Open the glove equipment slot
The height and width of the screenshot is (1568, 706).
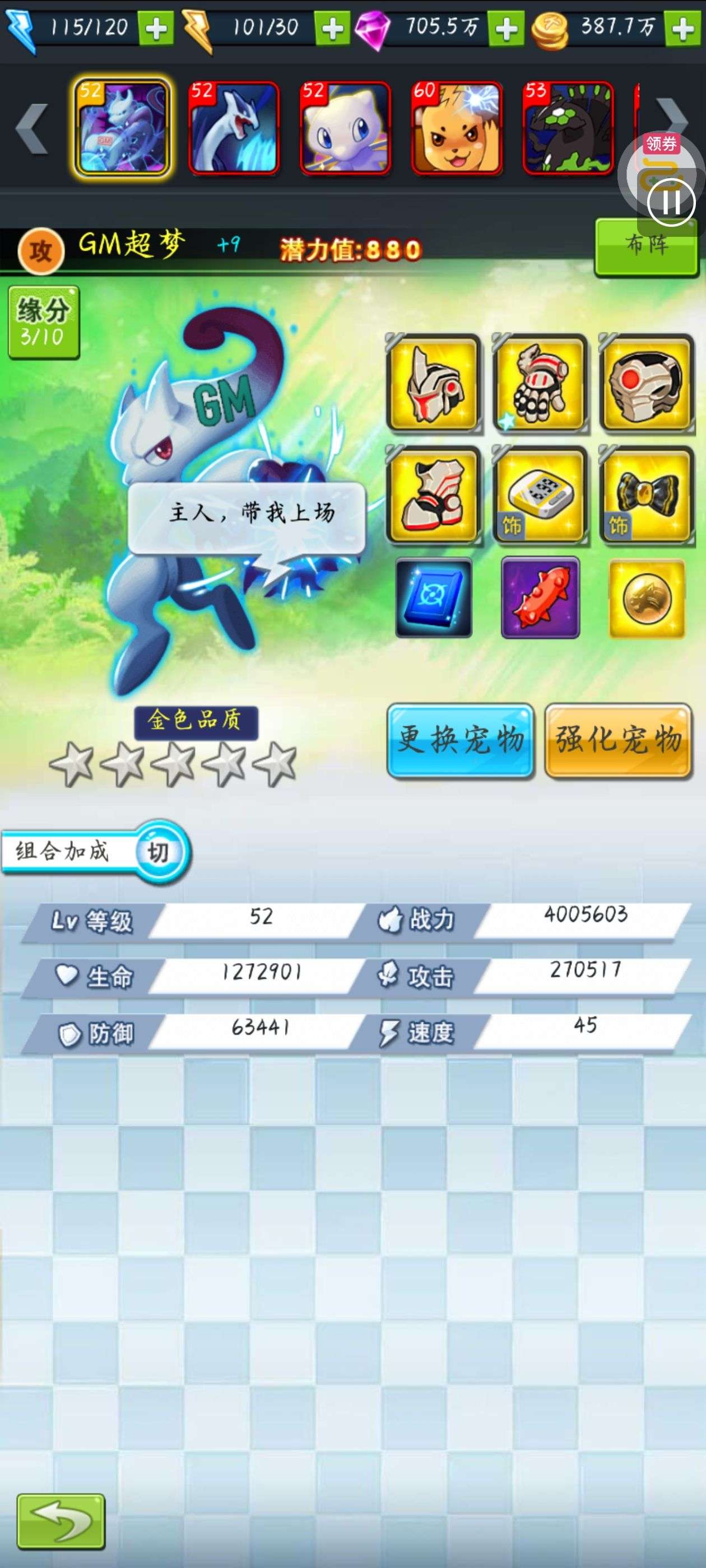[x=540, y=383]
